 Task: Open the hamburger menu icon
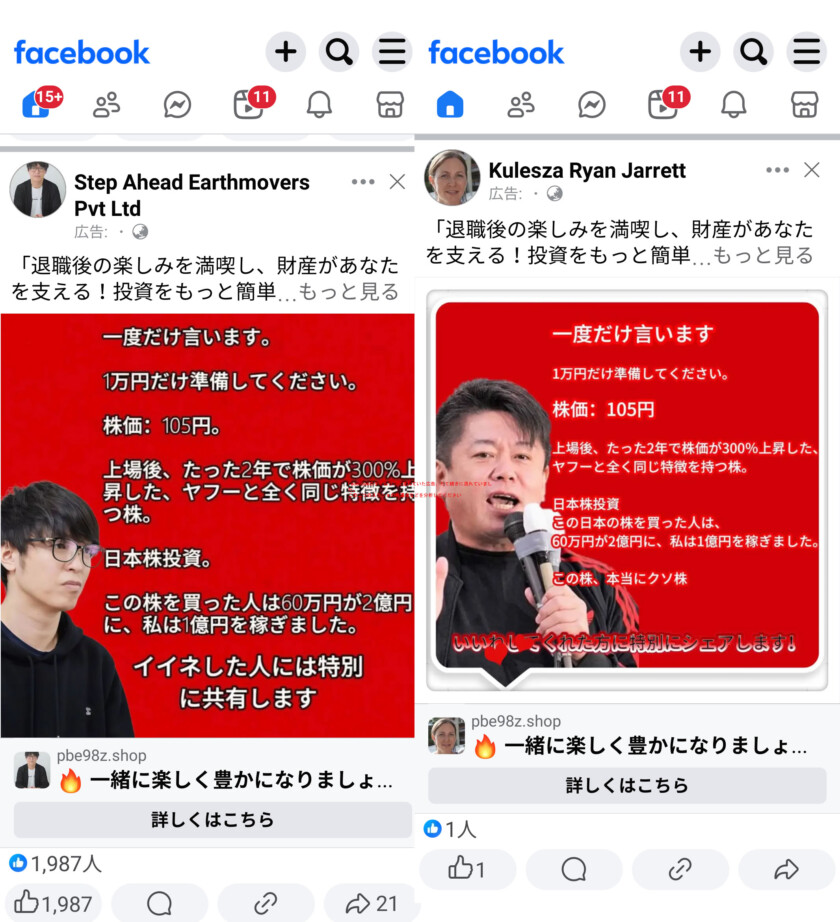[392, 51]
